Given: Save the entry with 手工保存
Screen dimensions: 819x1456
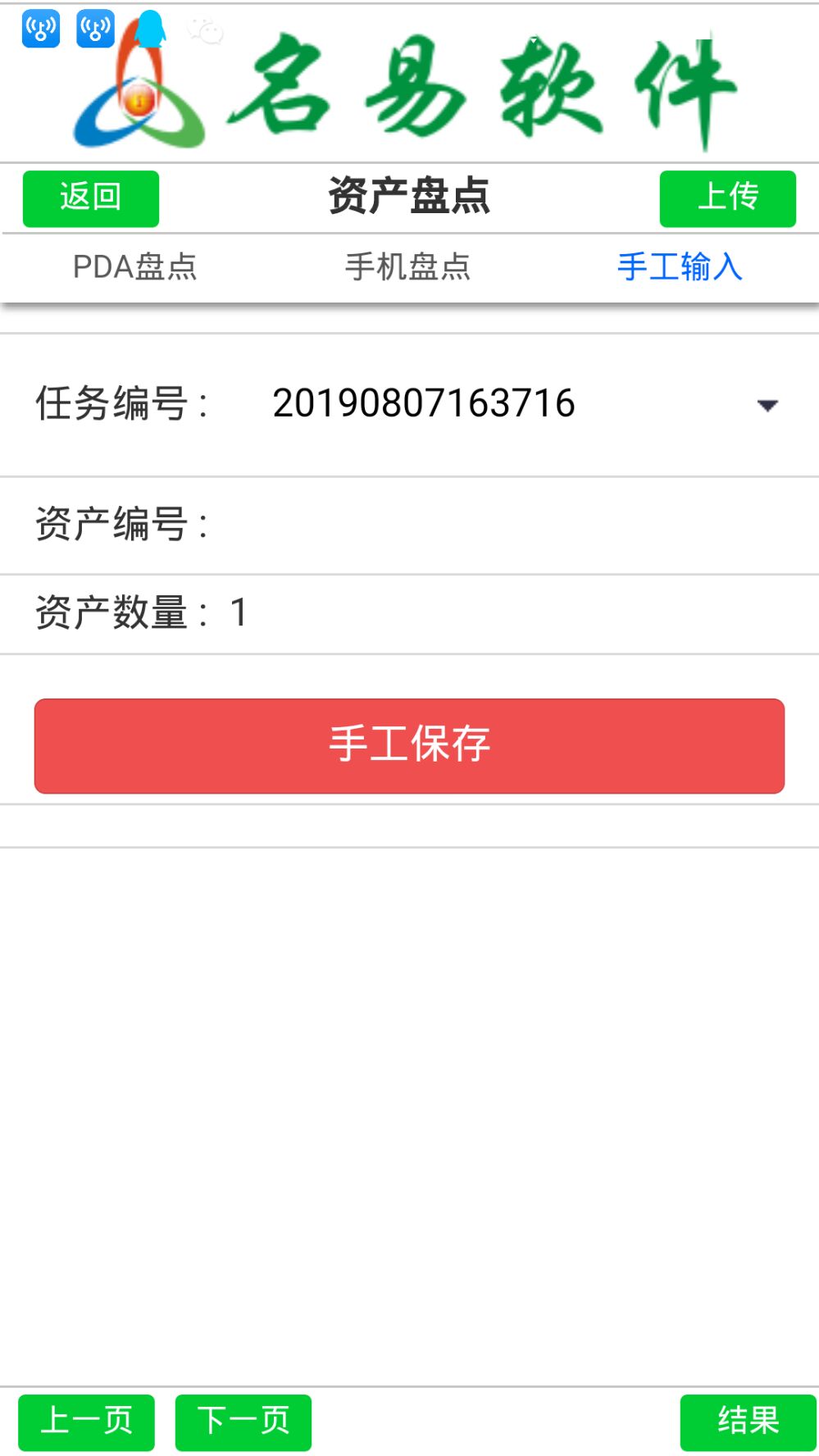Looking at the screenshot, I should click(409, 745).
